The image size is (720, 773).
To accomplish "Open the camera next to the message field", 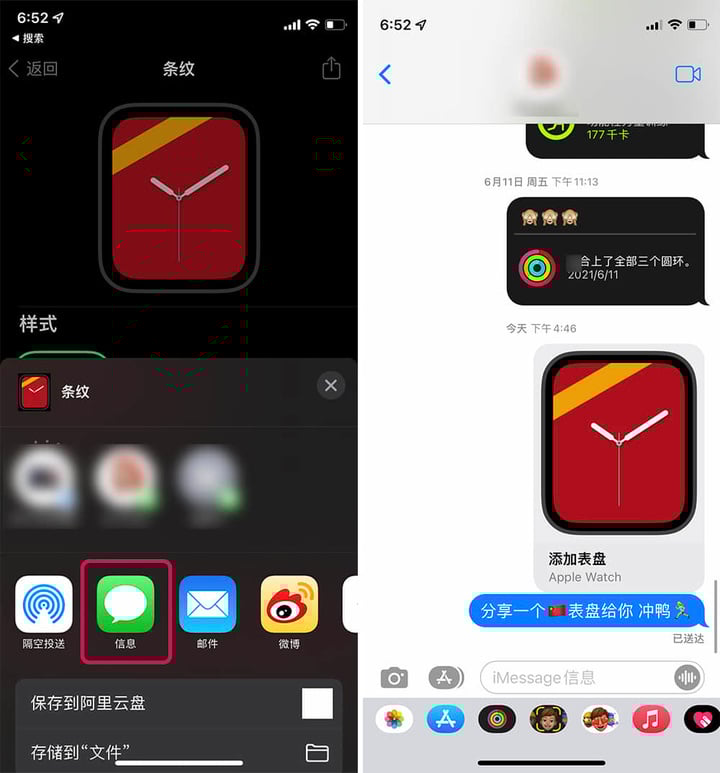I will click(x=394, y=678).
